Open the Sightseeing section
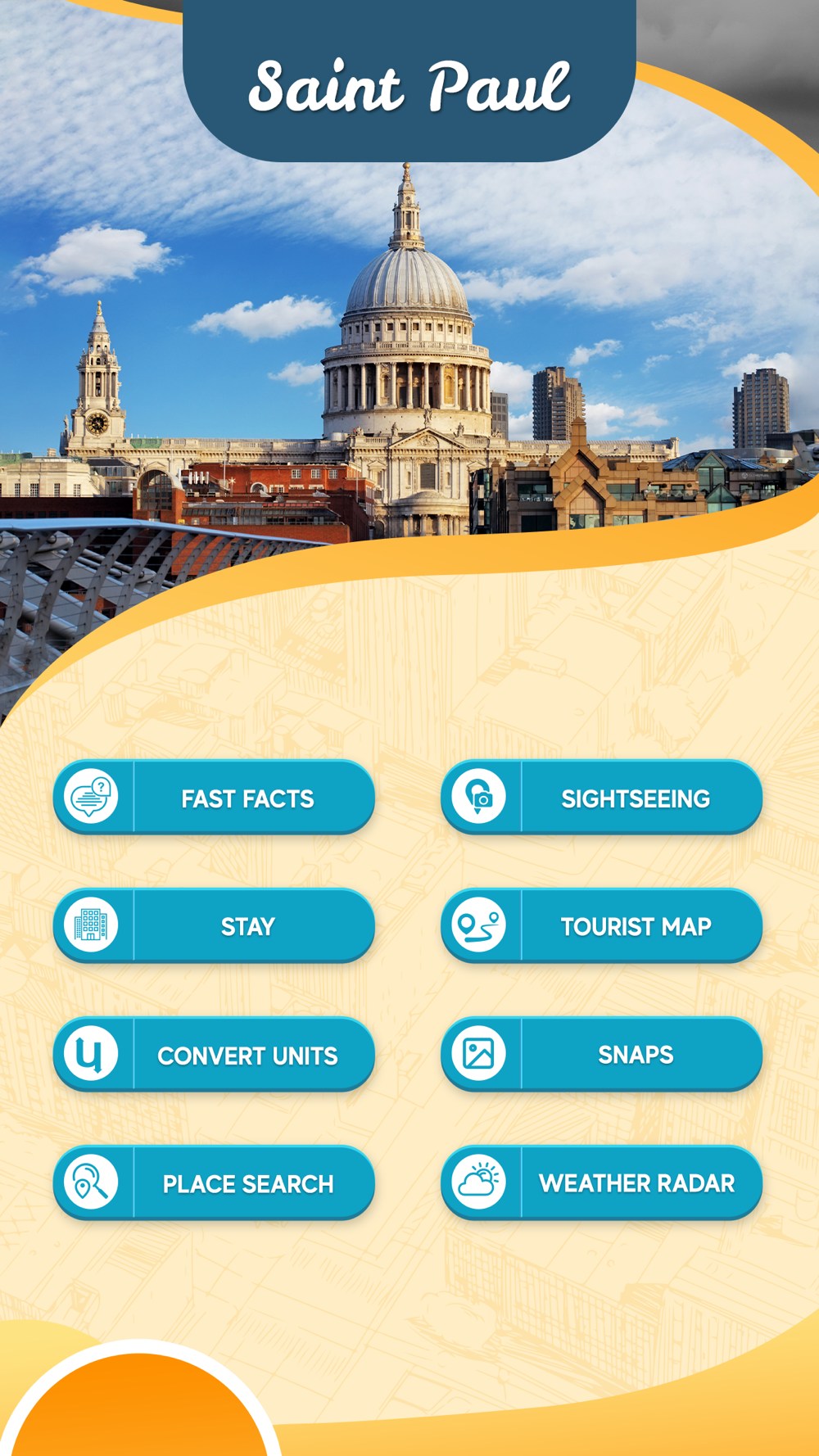This screenshot has height=1456, width=819. pyautogui.click(x=601, y=798)
